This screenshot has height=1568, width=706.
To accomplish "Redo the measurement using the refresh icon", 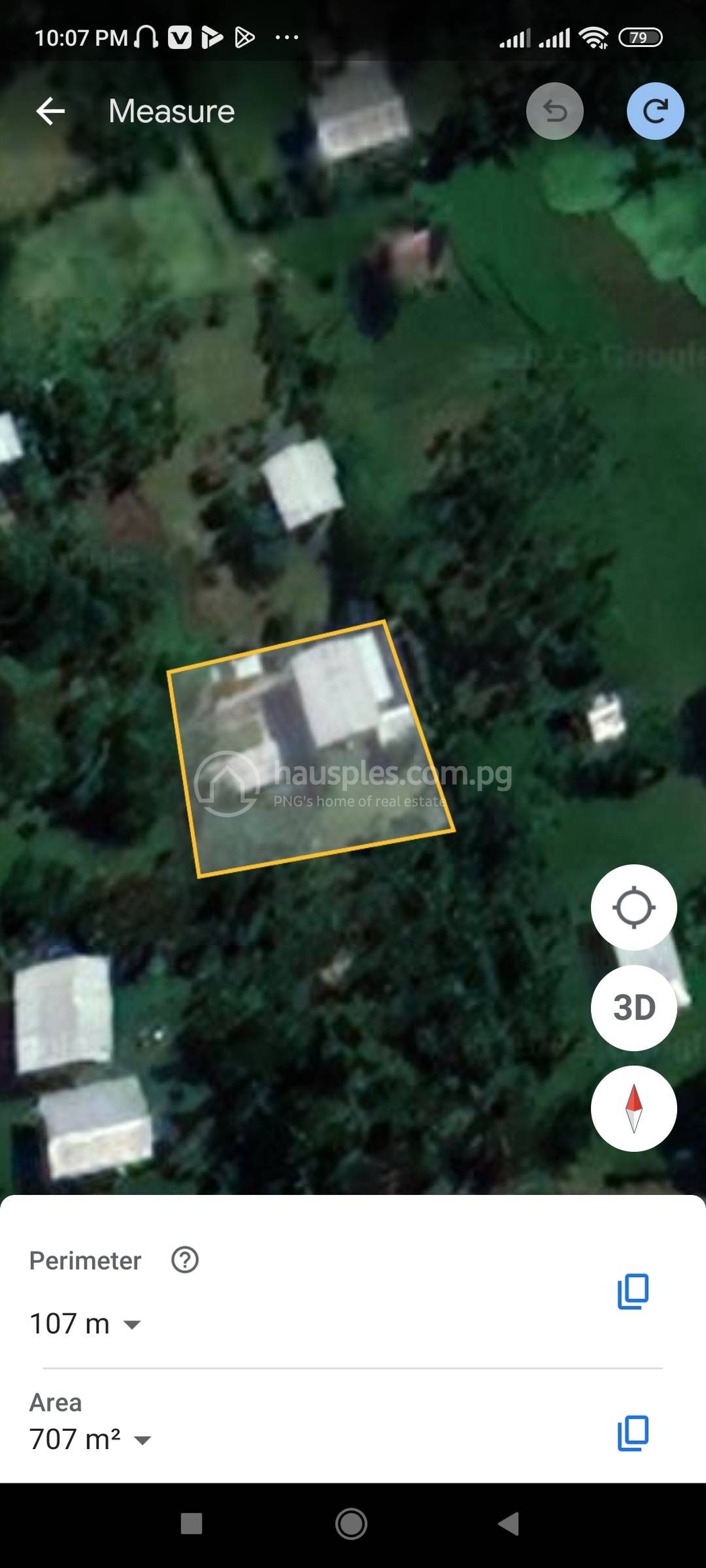I will [656, 111].
